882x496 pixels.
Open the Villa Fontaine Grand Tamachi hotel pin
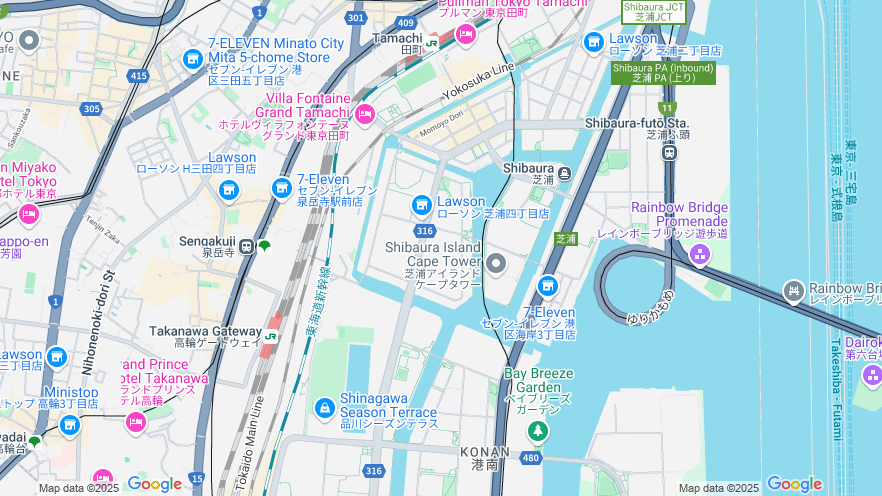coord(365,114)
